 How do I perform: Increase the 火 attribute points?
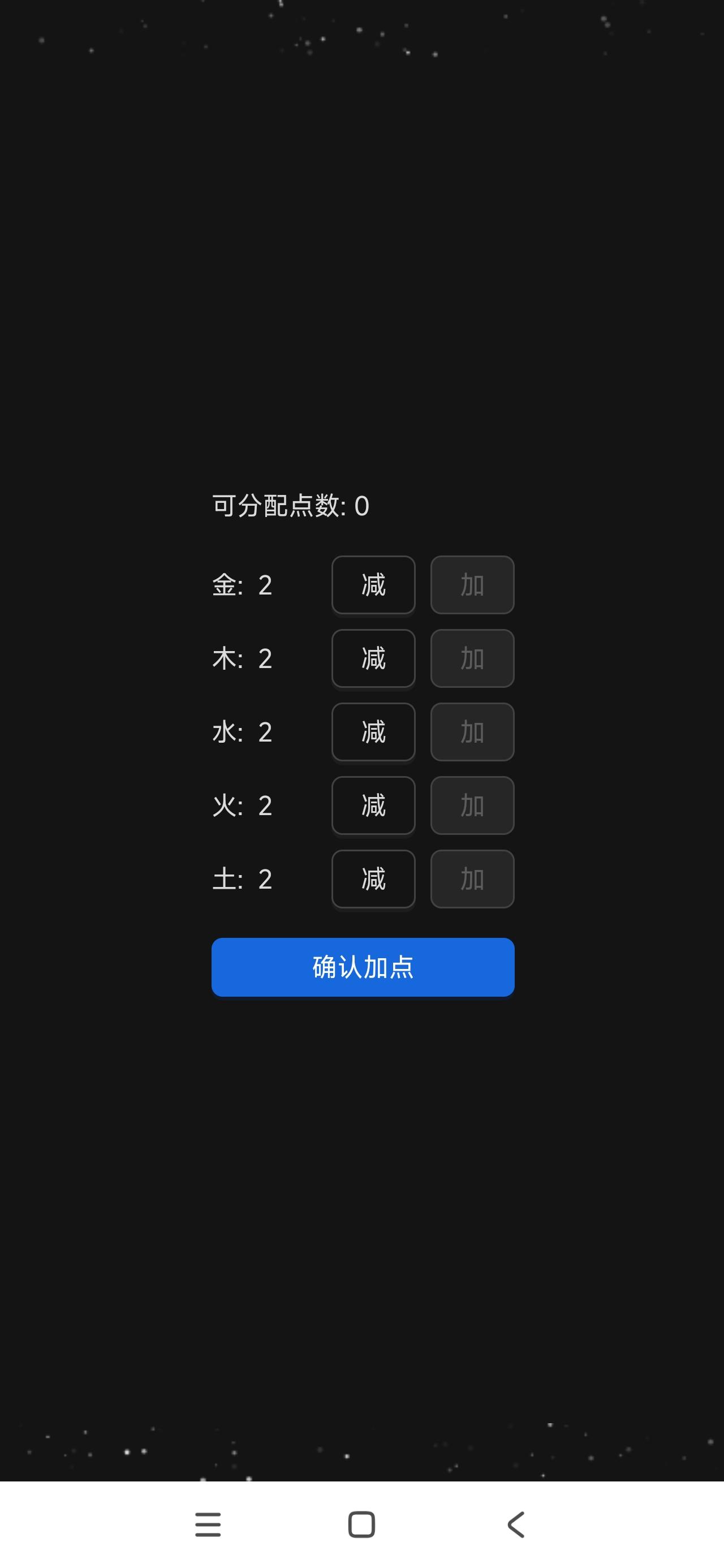[x=472, y=806]
